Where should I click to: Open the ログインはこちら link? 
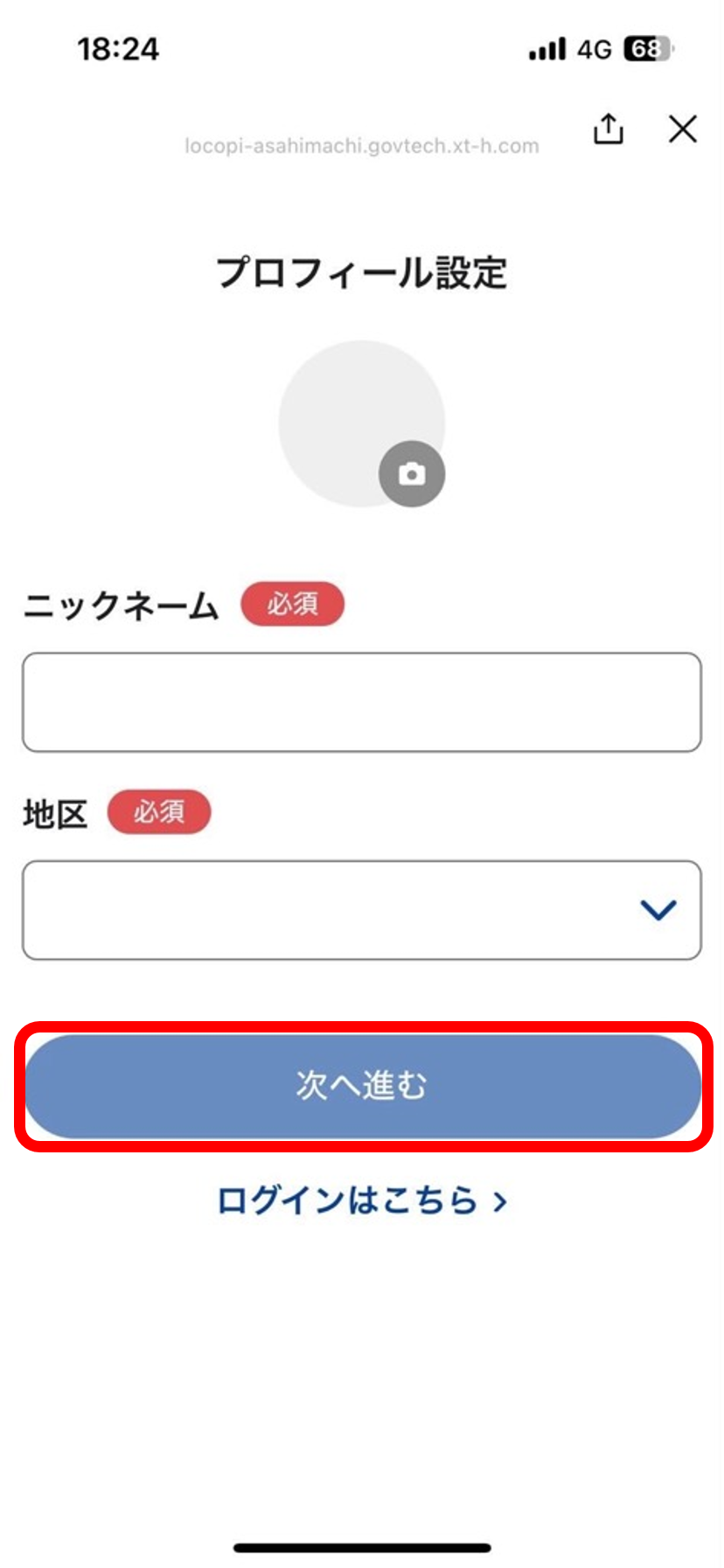click(x=362, y=1200)
